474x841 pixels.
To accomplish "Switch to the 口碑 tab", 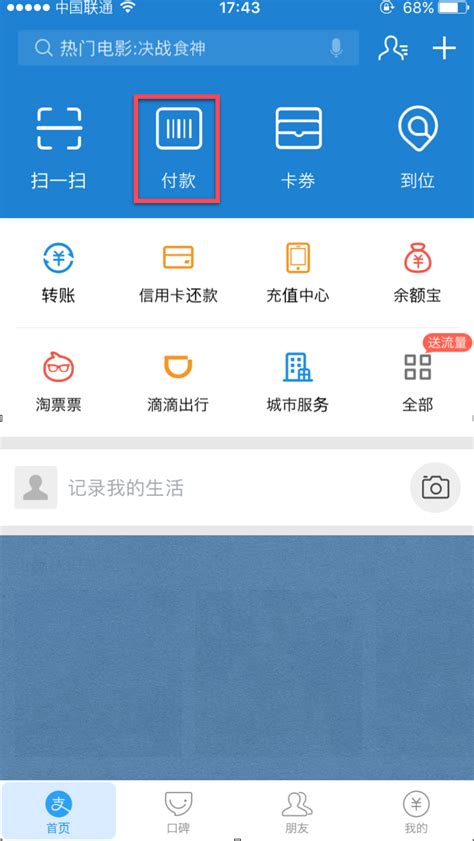I will tap(178, 812).
